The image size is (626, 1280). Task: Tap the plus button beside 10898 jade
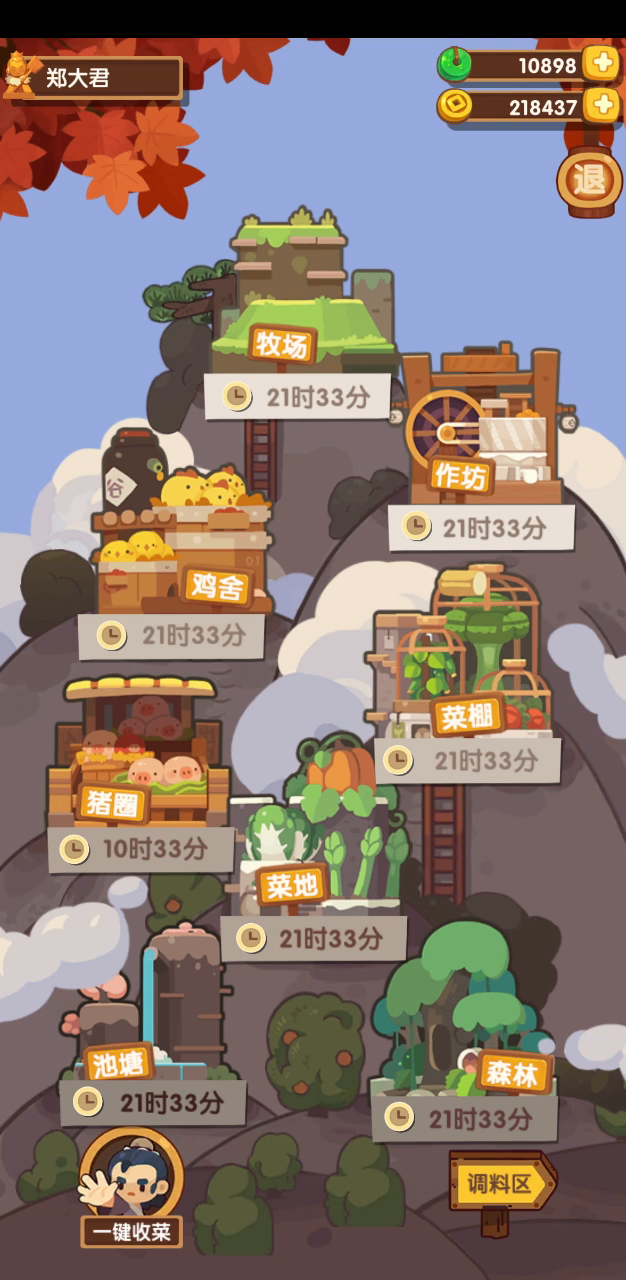(601, 65)
